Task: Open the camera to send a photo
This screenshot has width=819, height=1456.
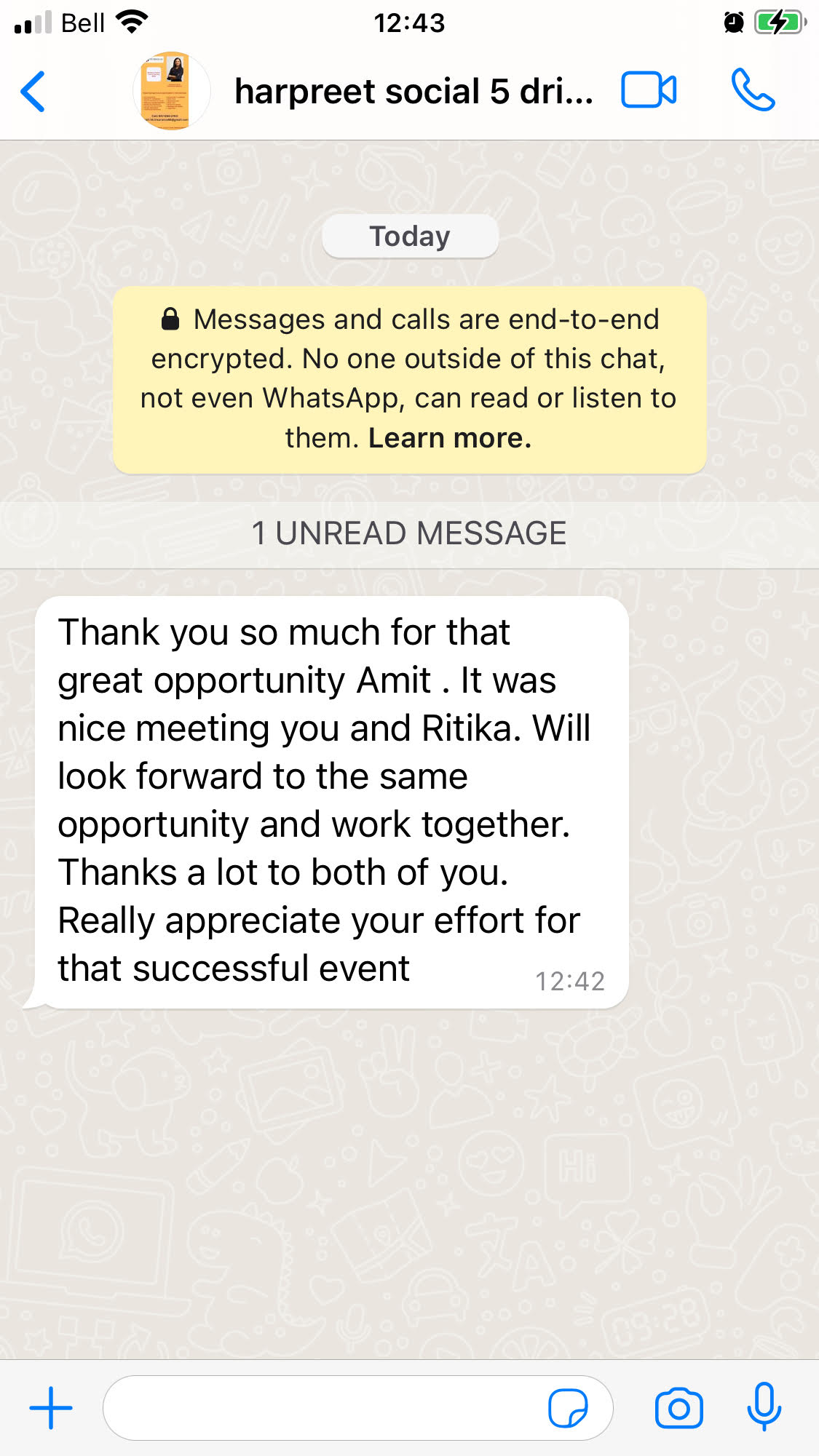Action: pyautogui.click(x=678, y=1408)
